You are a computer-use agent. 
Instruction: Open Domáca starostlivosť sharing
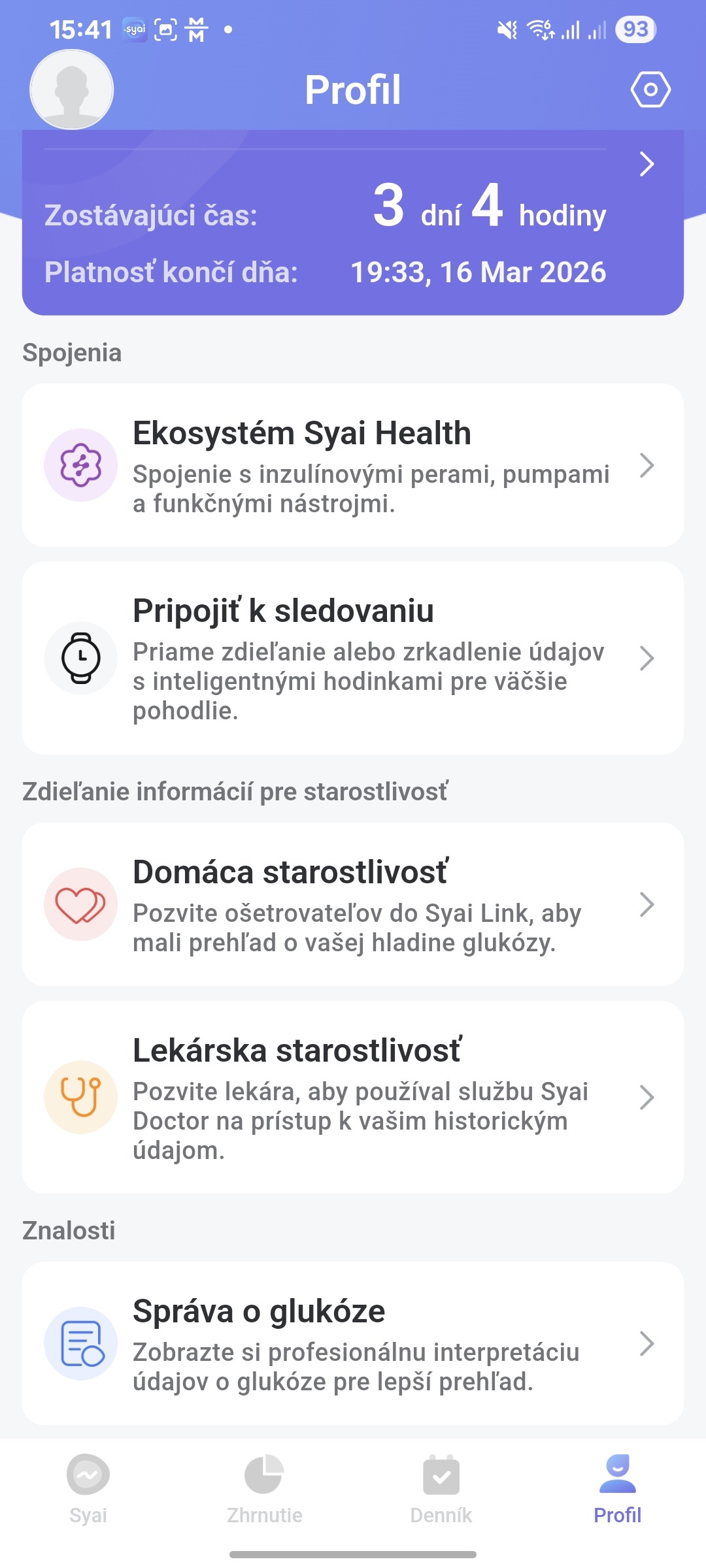point(353,904)
